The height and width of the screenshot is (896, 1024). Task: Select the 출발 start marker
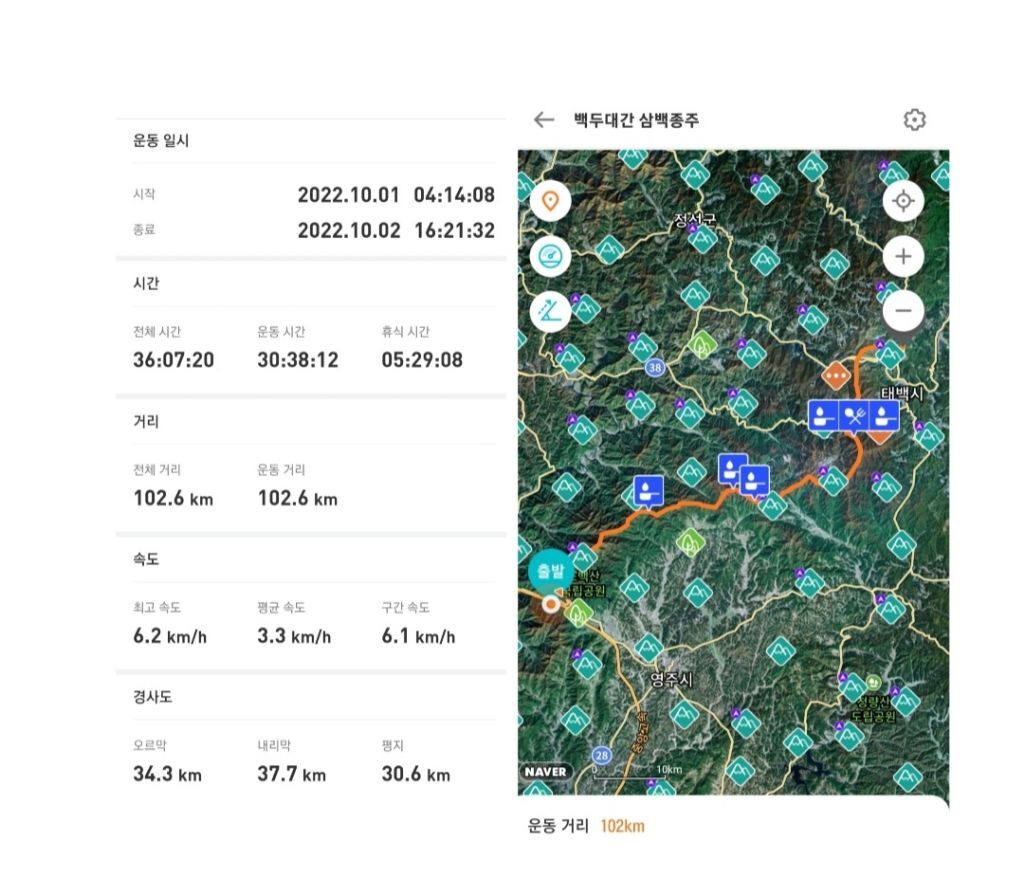pyautogui.click(x=551, y=571)
